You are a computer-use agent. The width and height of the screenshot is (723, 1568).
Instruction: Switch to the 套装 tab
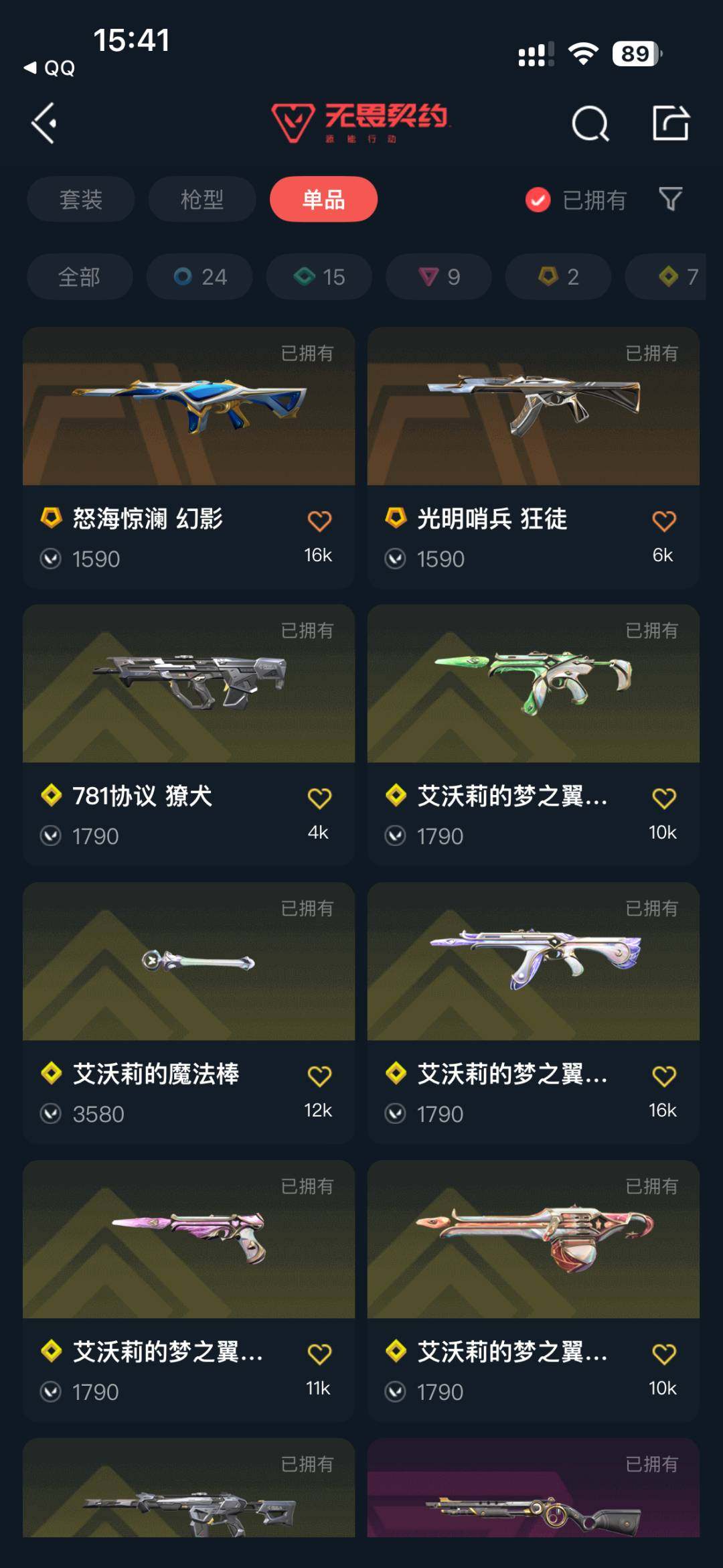coord(80,199)
